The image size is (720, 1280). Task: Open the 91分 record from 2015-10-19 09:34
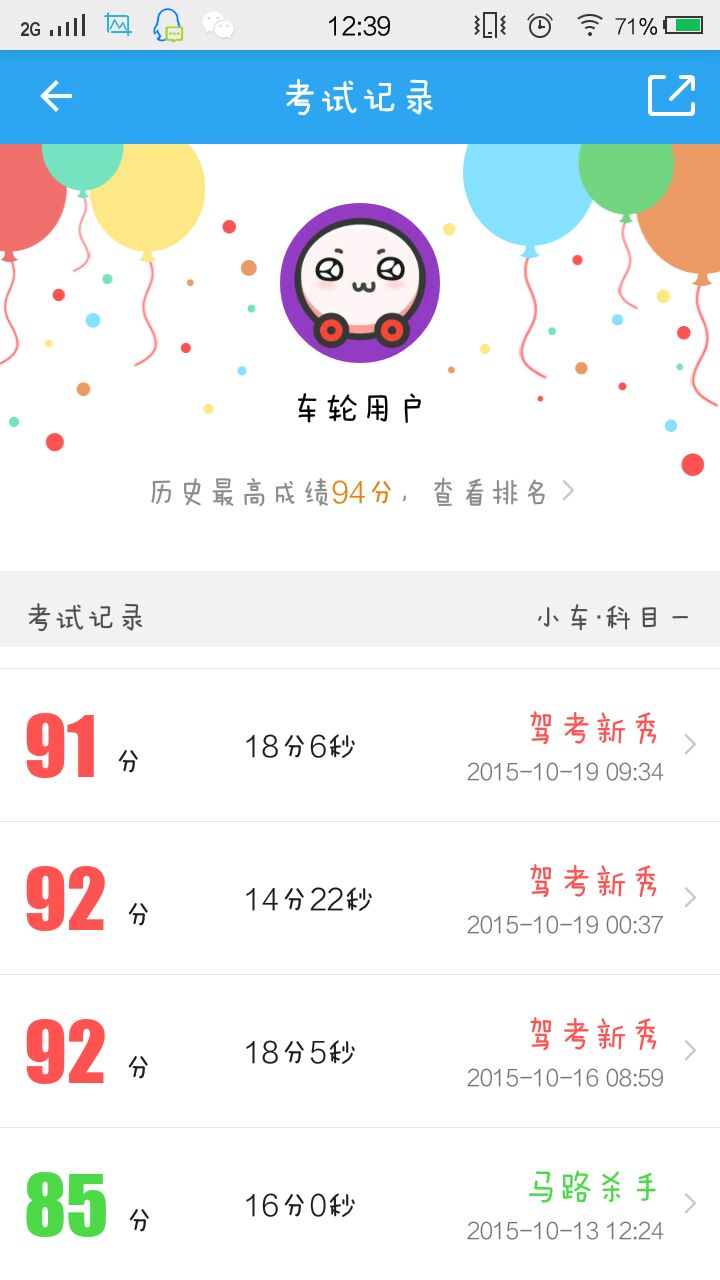[360, 746]
